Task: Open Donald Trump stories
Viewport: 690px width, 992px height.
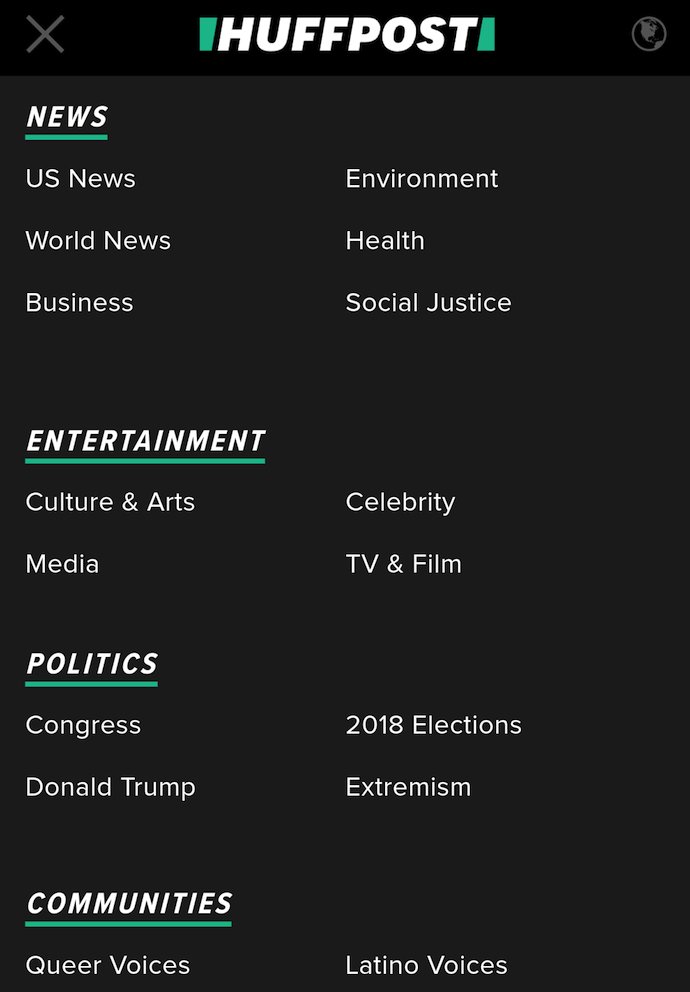Action: (x=110, y=787)
